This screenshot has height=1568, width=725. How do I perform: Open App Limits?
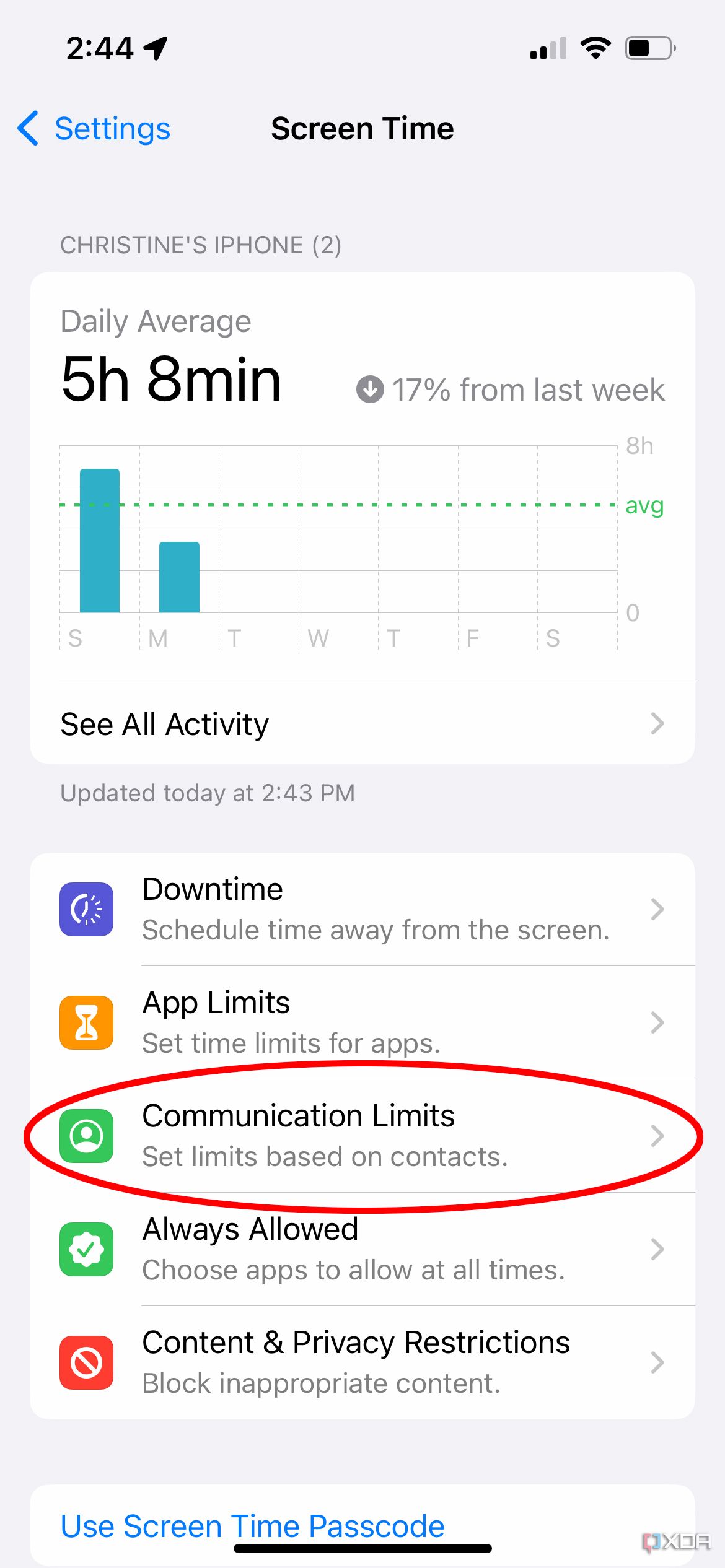[362, 1022]
